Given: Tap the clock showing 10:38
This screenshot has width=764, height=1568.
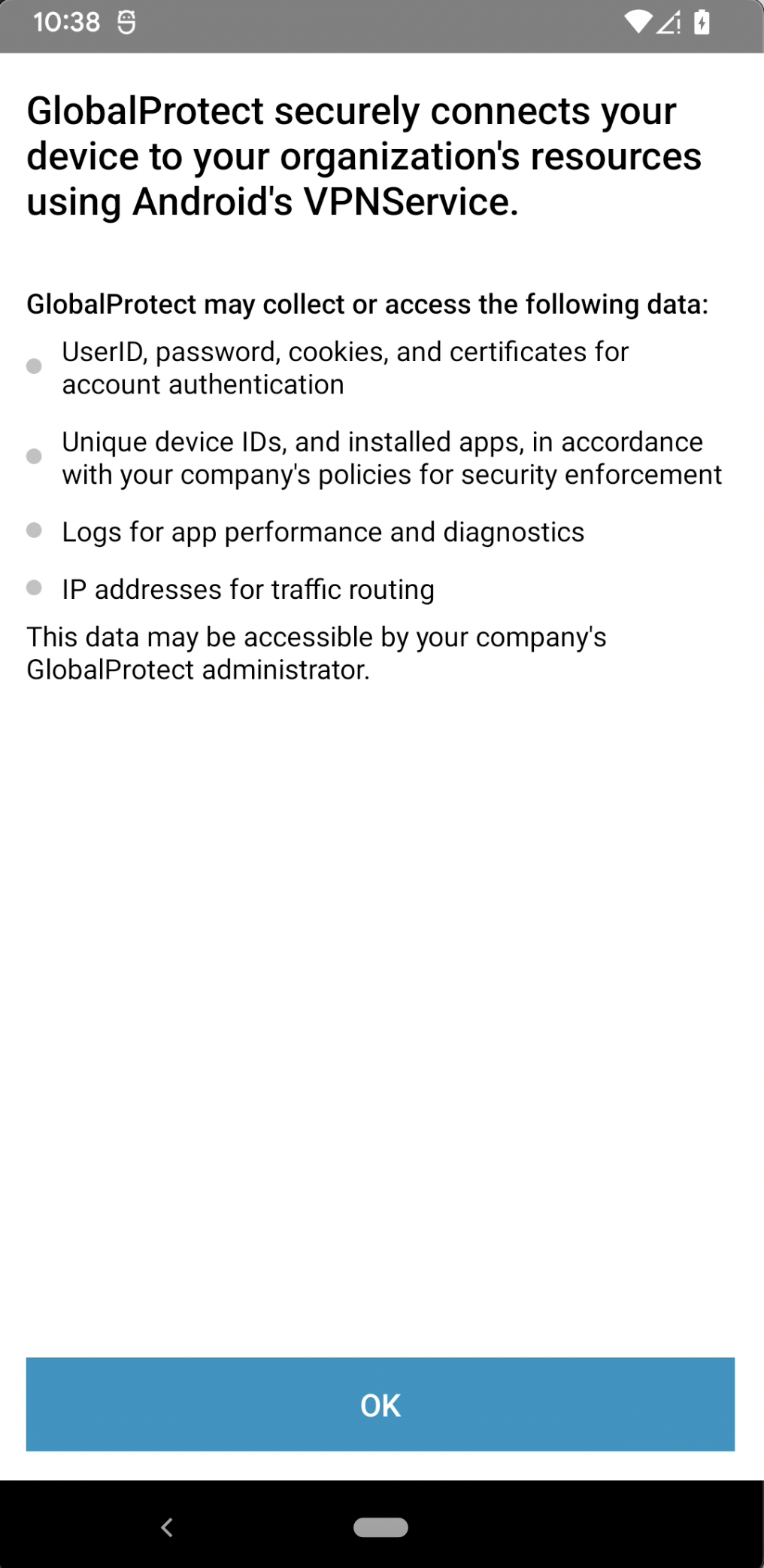Looking at the screenshot, I should point(66,22).
